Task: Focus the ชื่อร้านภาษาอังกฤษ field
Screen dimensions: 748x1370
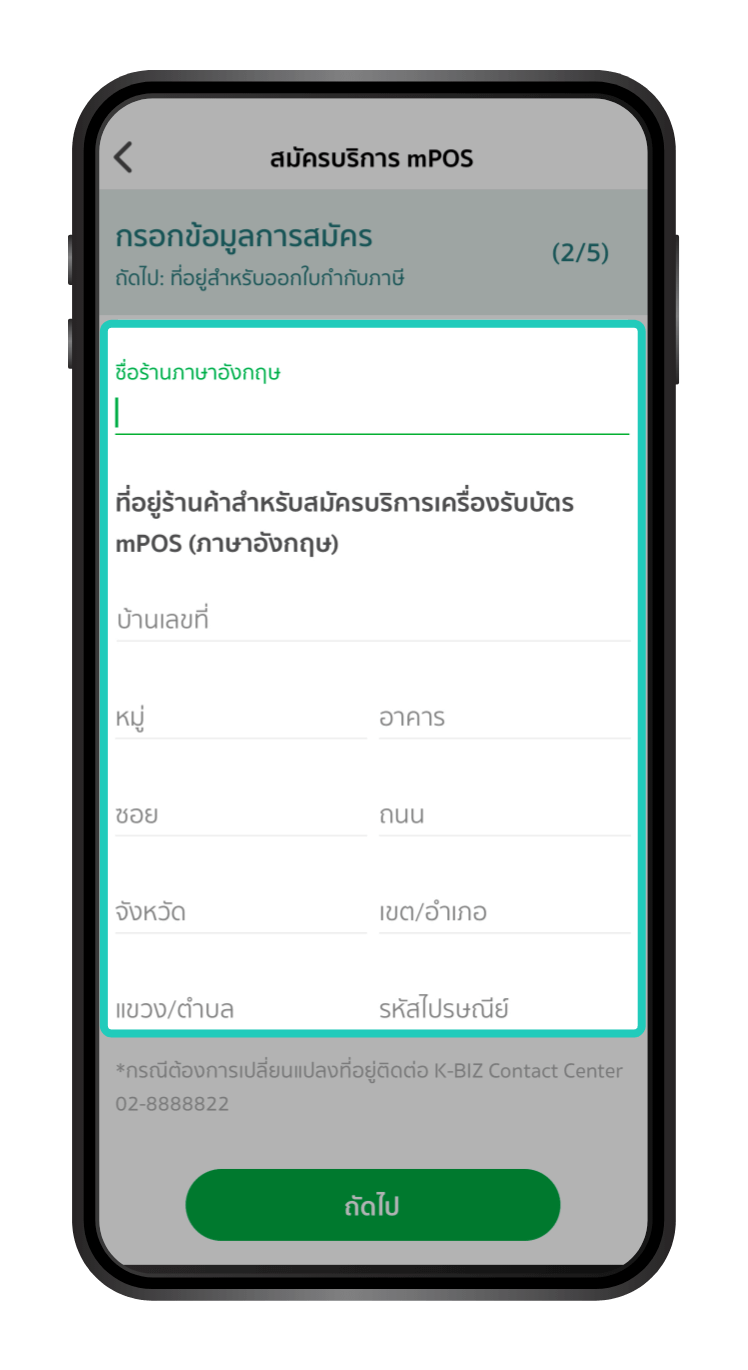Action: point(371,413)
